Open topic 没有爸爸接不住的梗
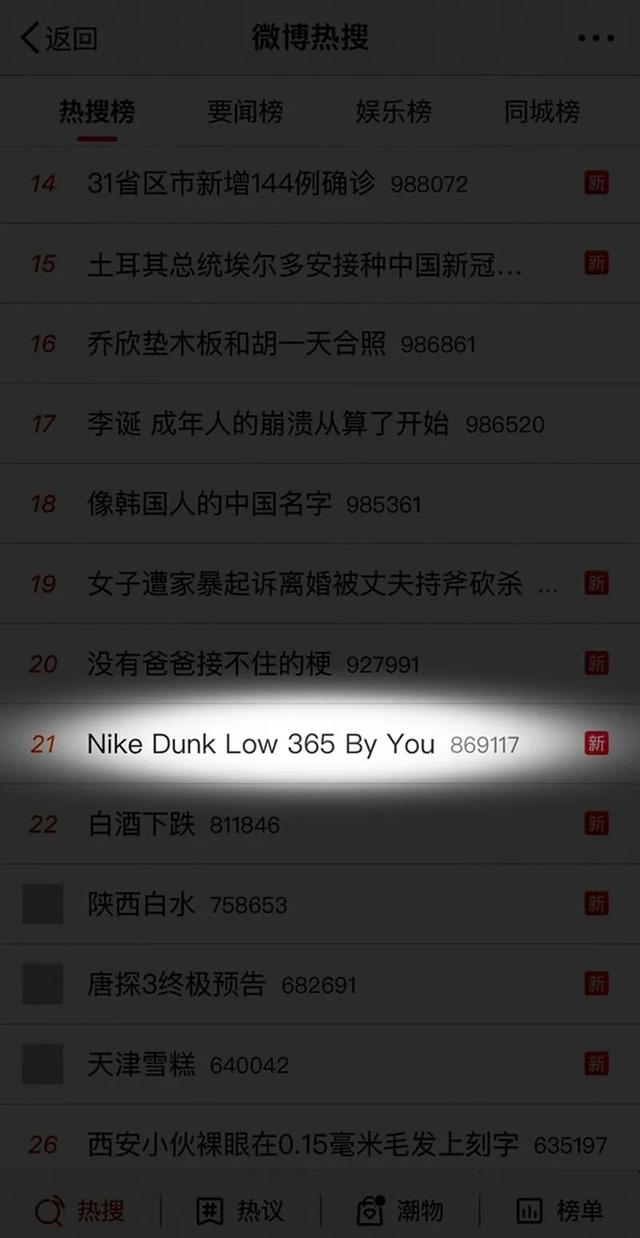Screen dimensions: 640x1238 pyautogui.click(x=320, y=663)
